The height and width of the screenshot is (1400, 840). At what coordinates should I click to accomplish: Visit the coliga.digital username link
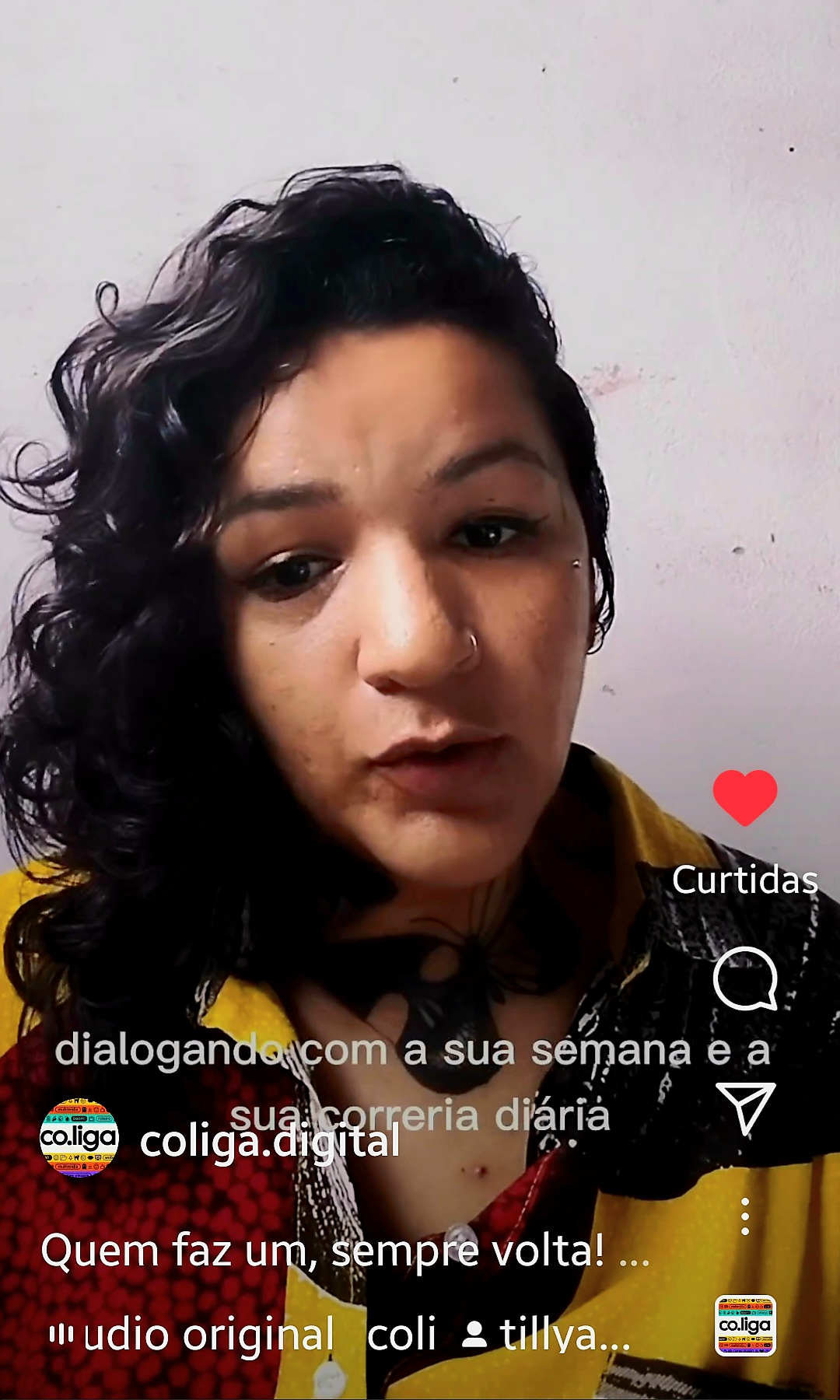click(269, 1141)
